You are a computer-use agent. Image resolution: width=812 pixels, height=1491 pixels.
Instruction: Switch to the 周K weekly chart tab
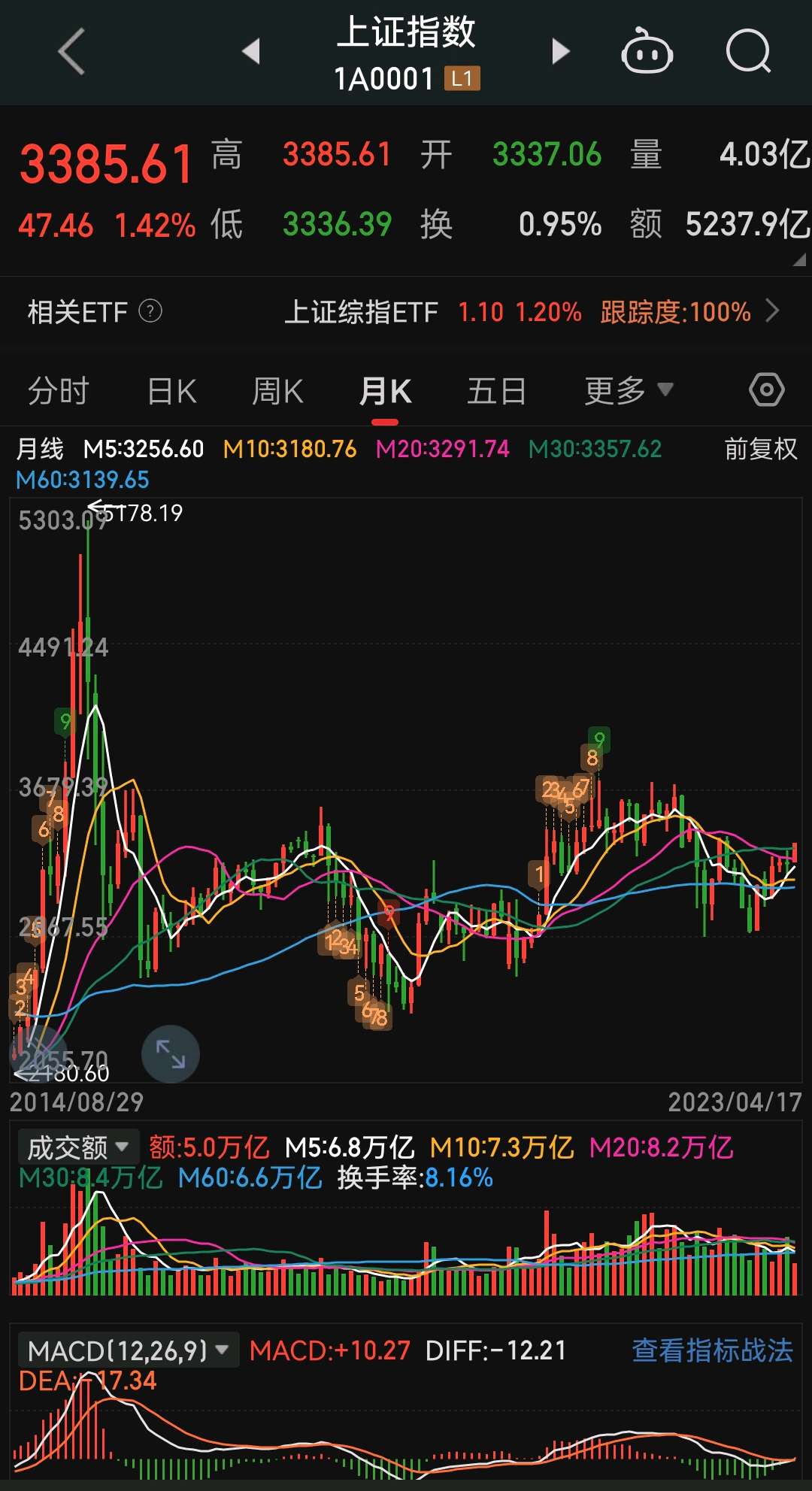pyautogui.click(x=277, y=390)
